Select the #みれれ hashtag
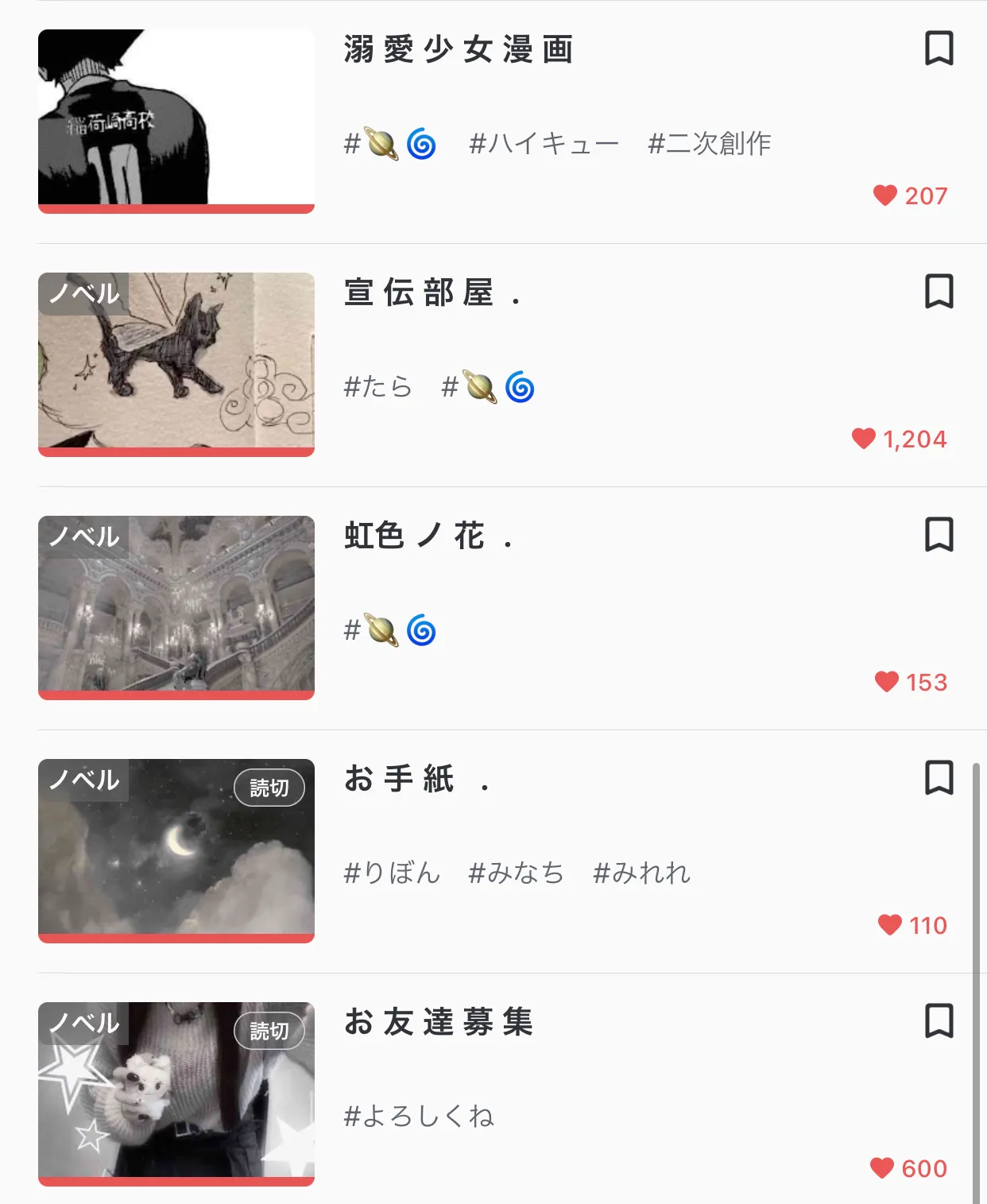 pyautogui.click(x=641, y=873)
